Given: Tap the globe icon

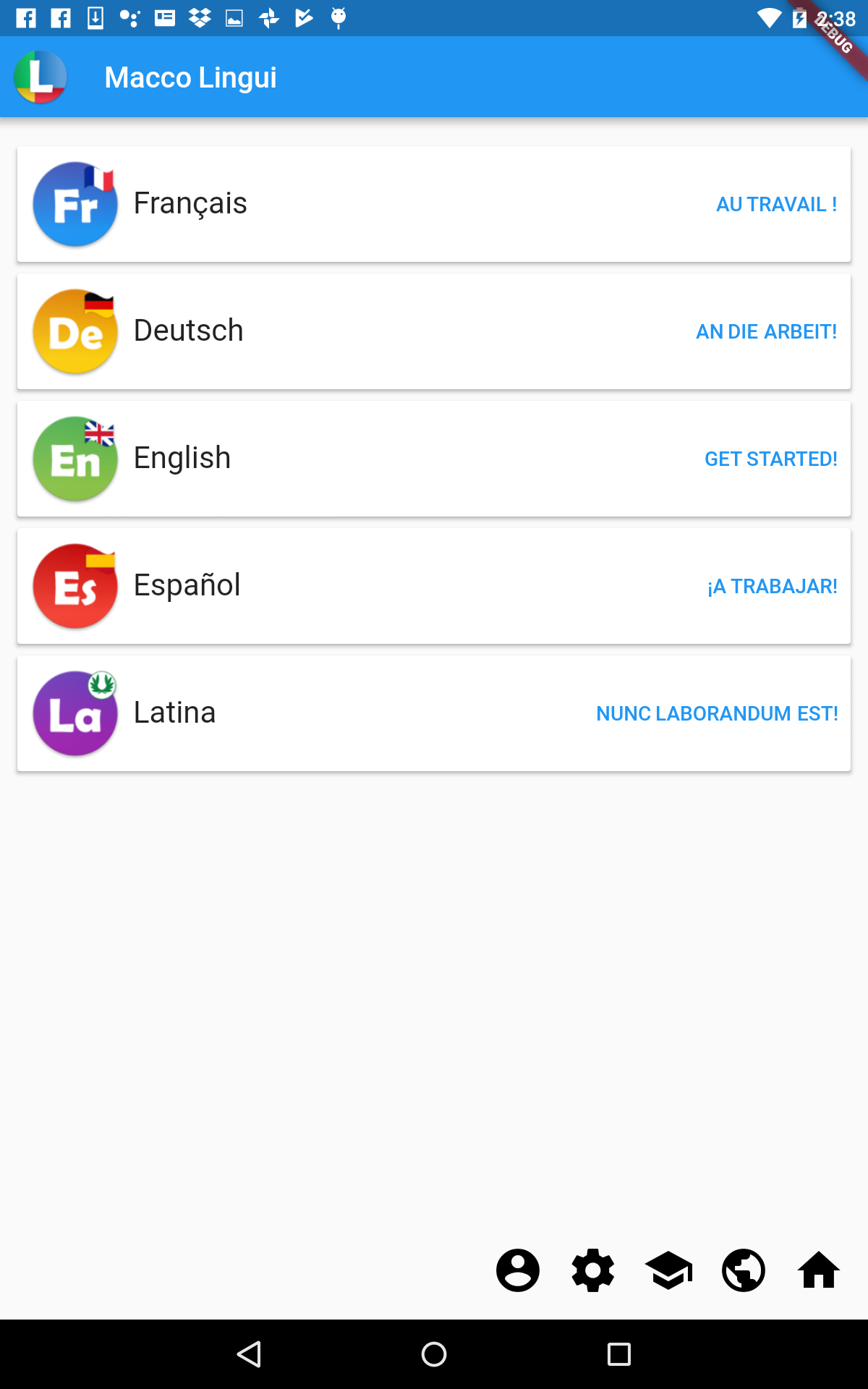Looking at the screenshot, I should point(744,1270).
